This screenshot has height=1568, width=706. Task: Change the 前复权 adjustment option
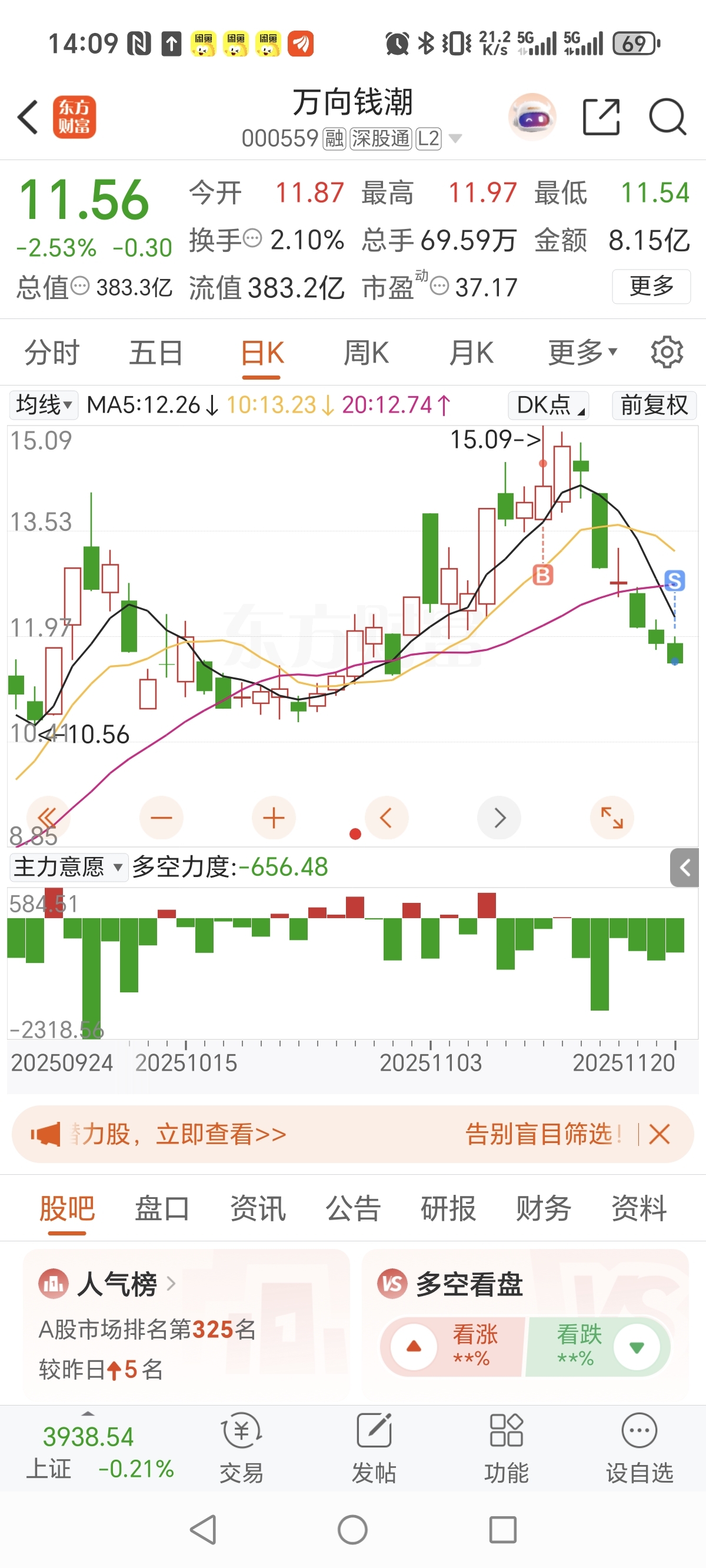point(654,405)
